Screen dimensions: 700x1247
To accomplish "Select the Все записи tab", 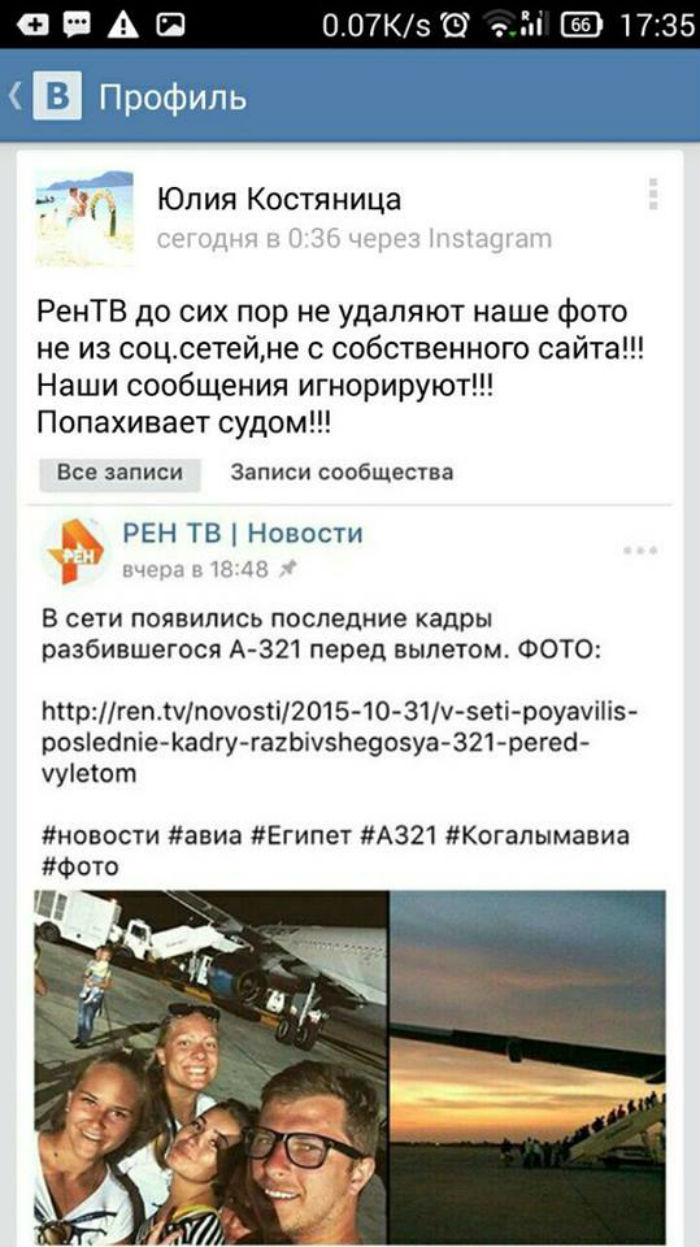I will tap(120, 472).
